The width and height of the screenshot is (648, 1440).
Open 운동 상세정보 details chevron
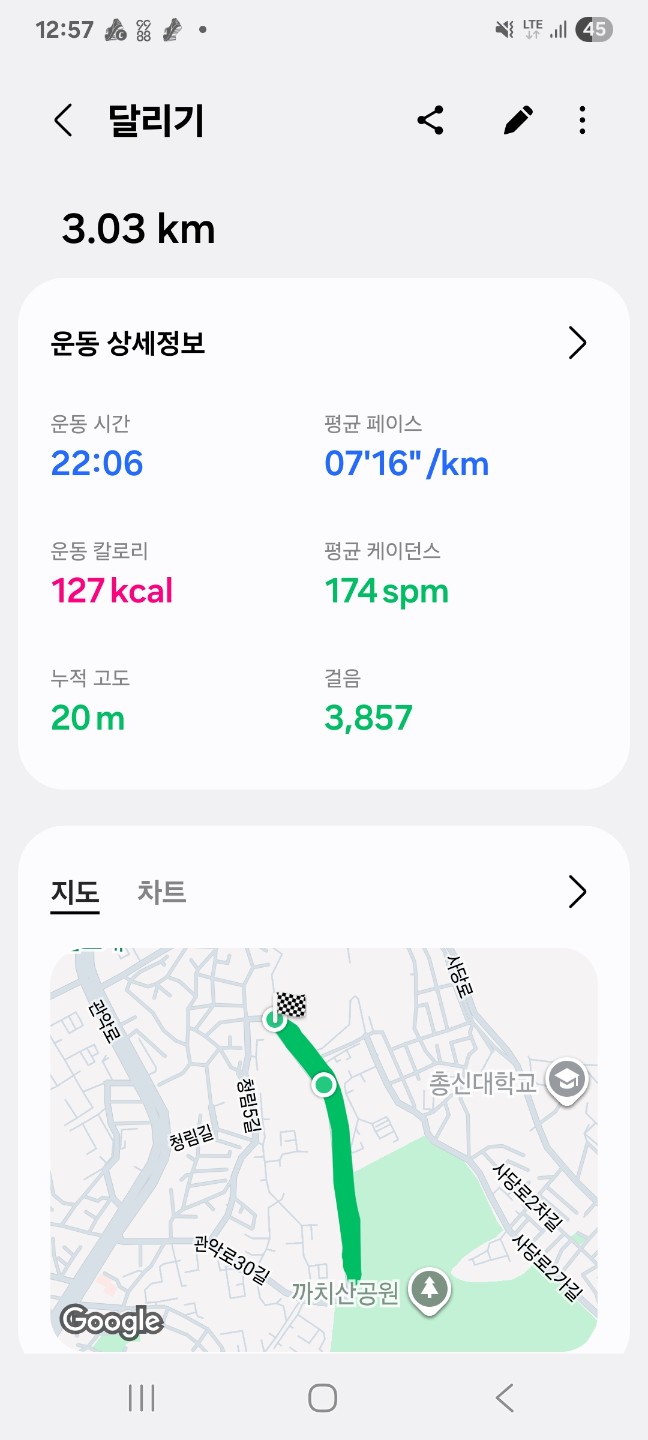pos(577,343)
